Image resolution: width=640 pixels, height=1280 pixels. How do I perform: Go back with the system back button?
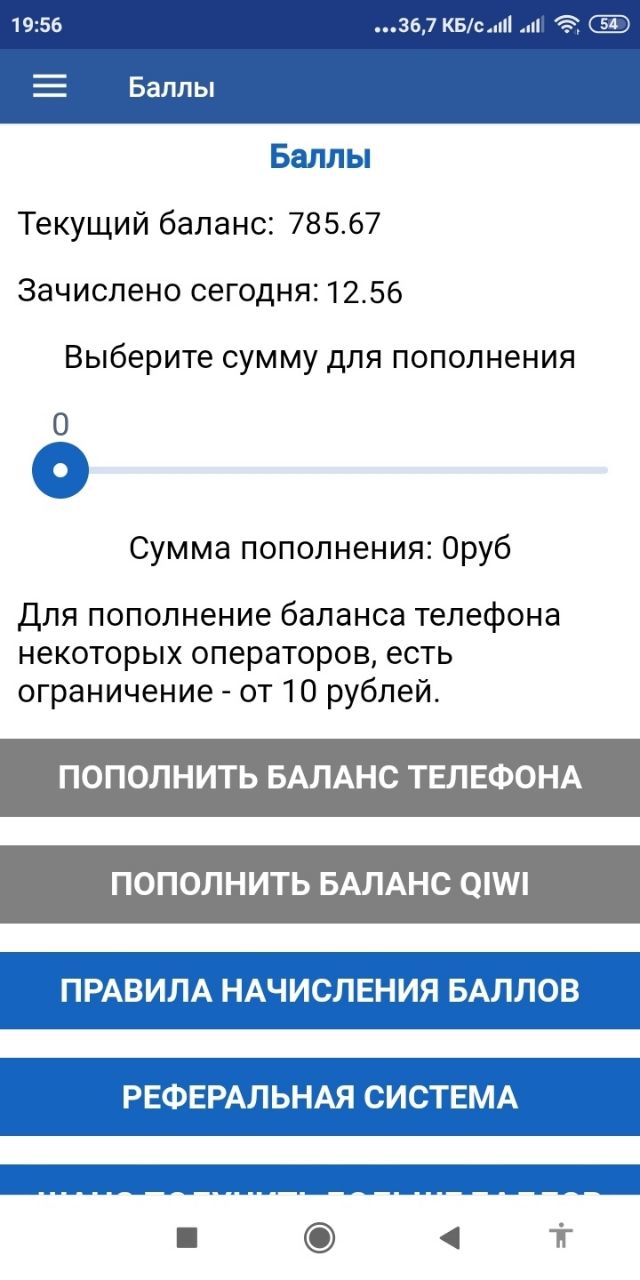click(449, 1238)
